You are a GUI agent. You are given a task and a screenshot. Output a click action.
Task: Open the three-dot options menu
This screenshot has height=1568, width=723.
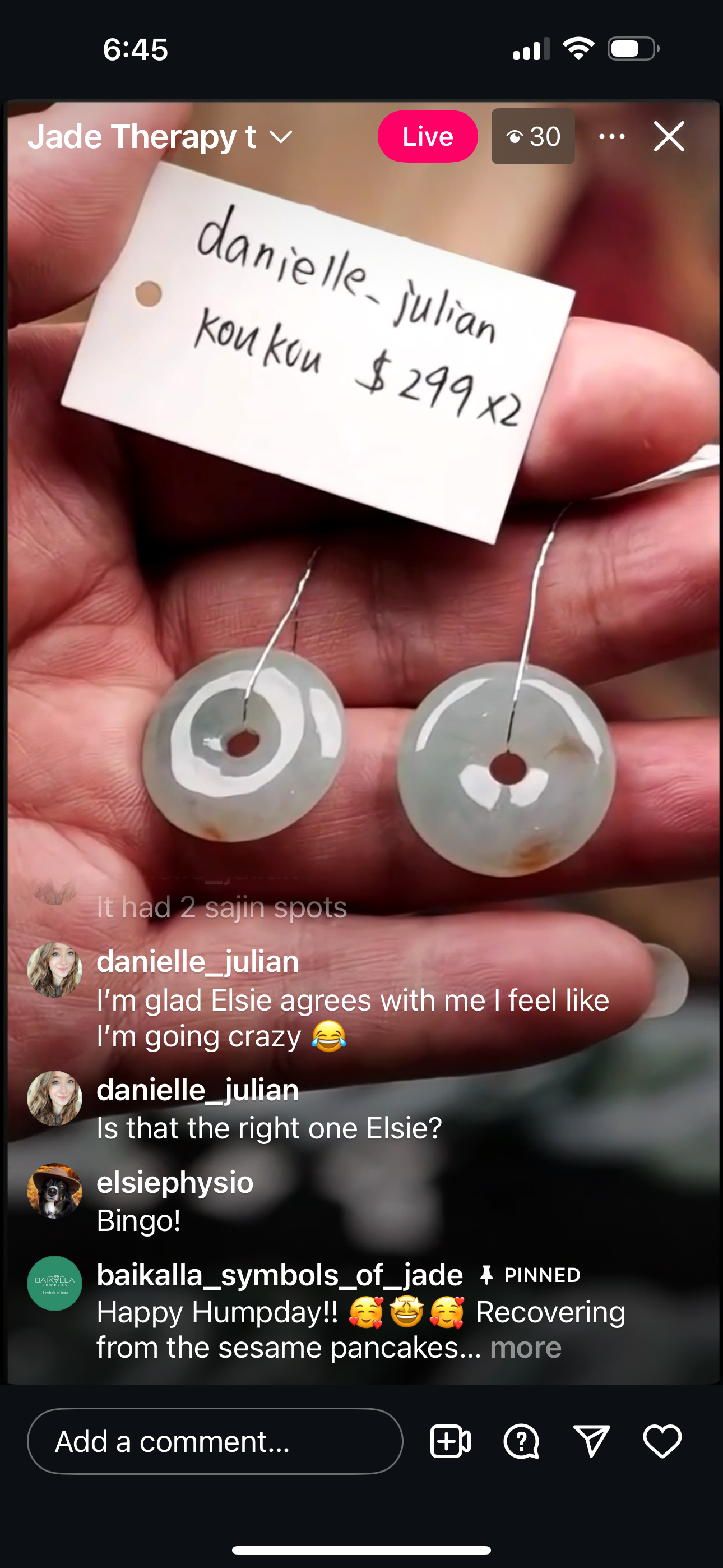coord(611,136)
